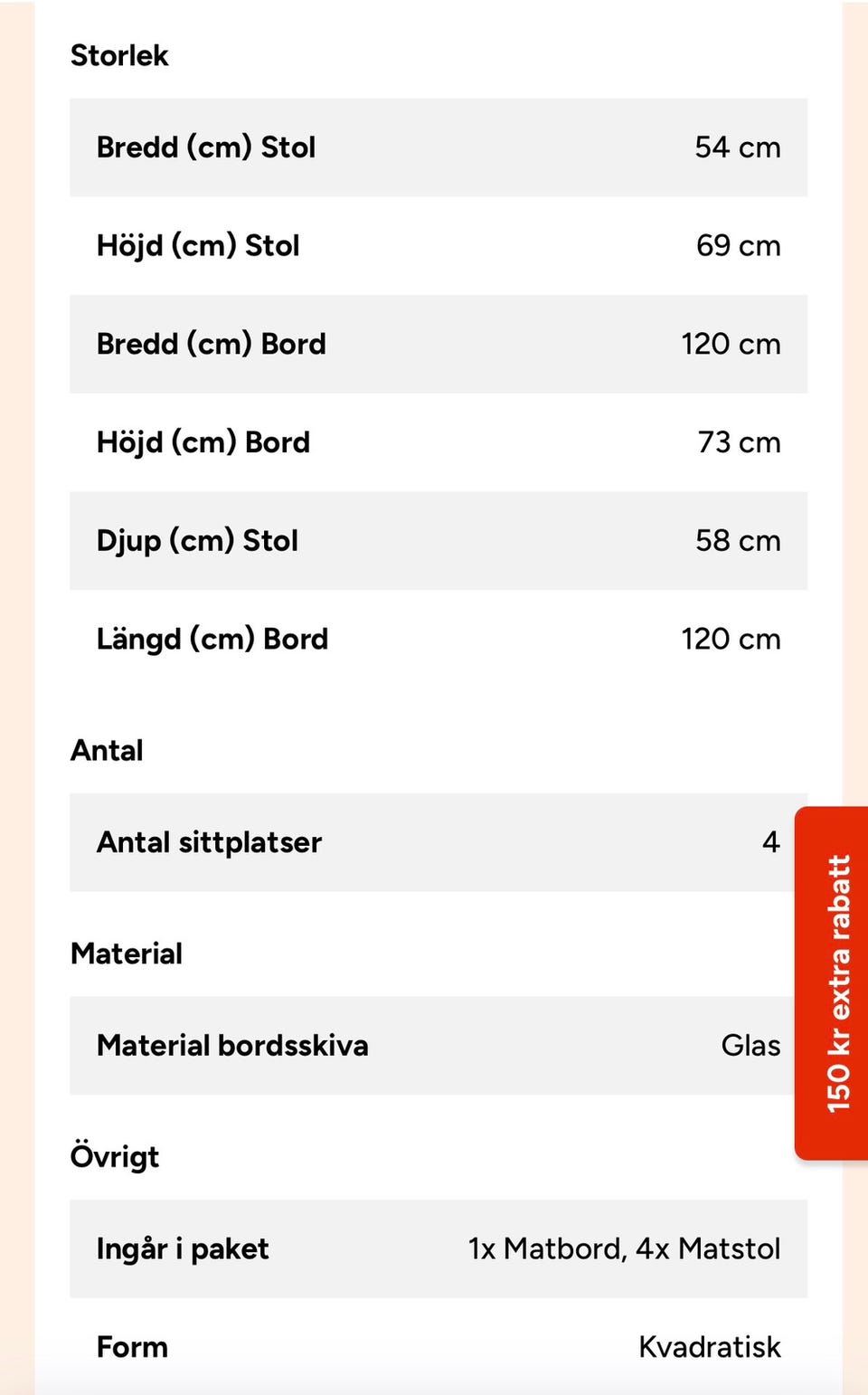Open the 150 kr extra rabatt side tab
868x1395 pixels.
pyautogui.click(x=833, y=983)
